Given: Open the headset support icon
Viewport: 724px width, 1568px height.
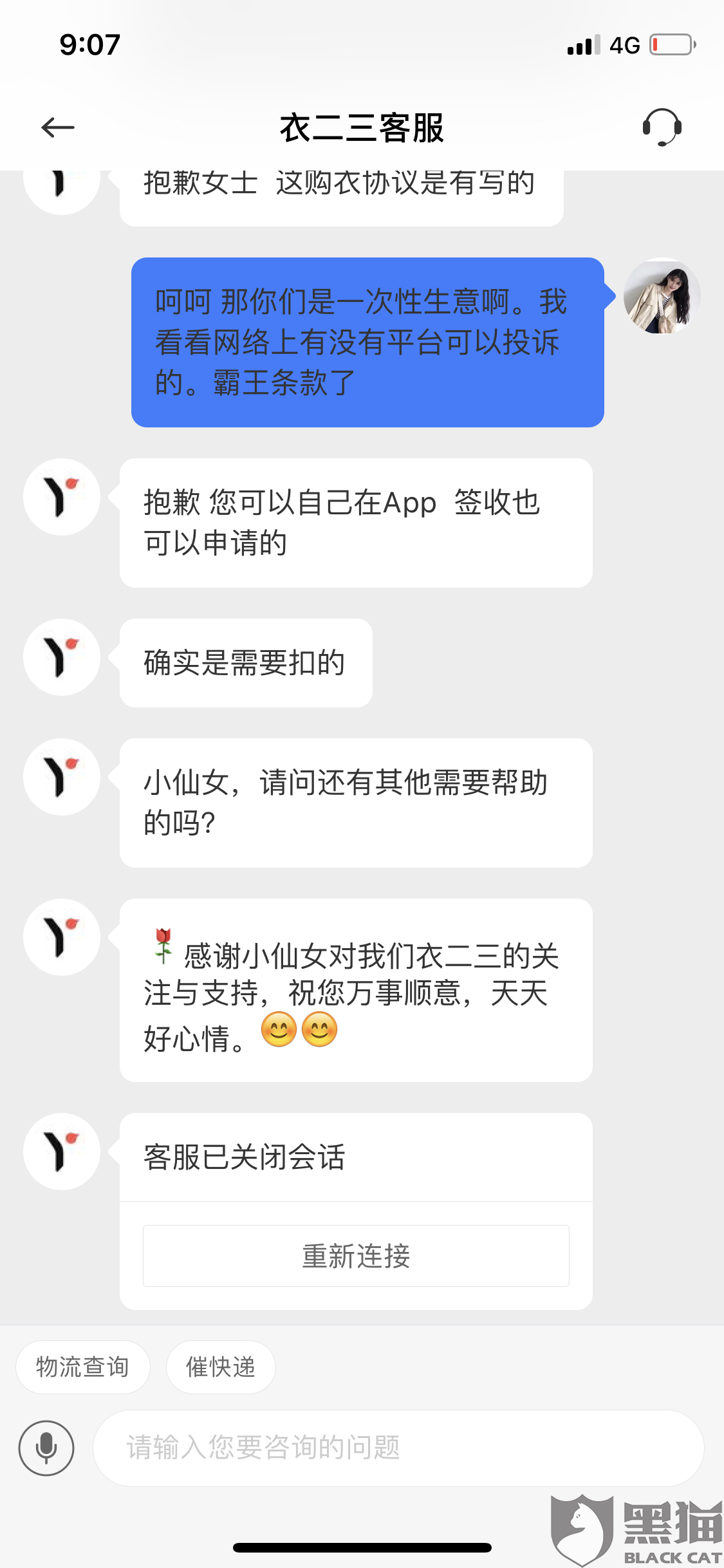Looking at the screenshot, I should pos(662,127).
